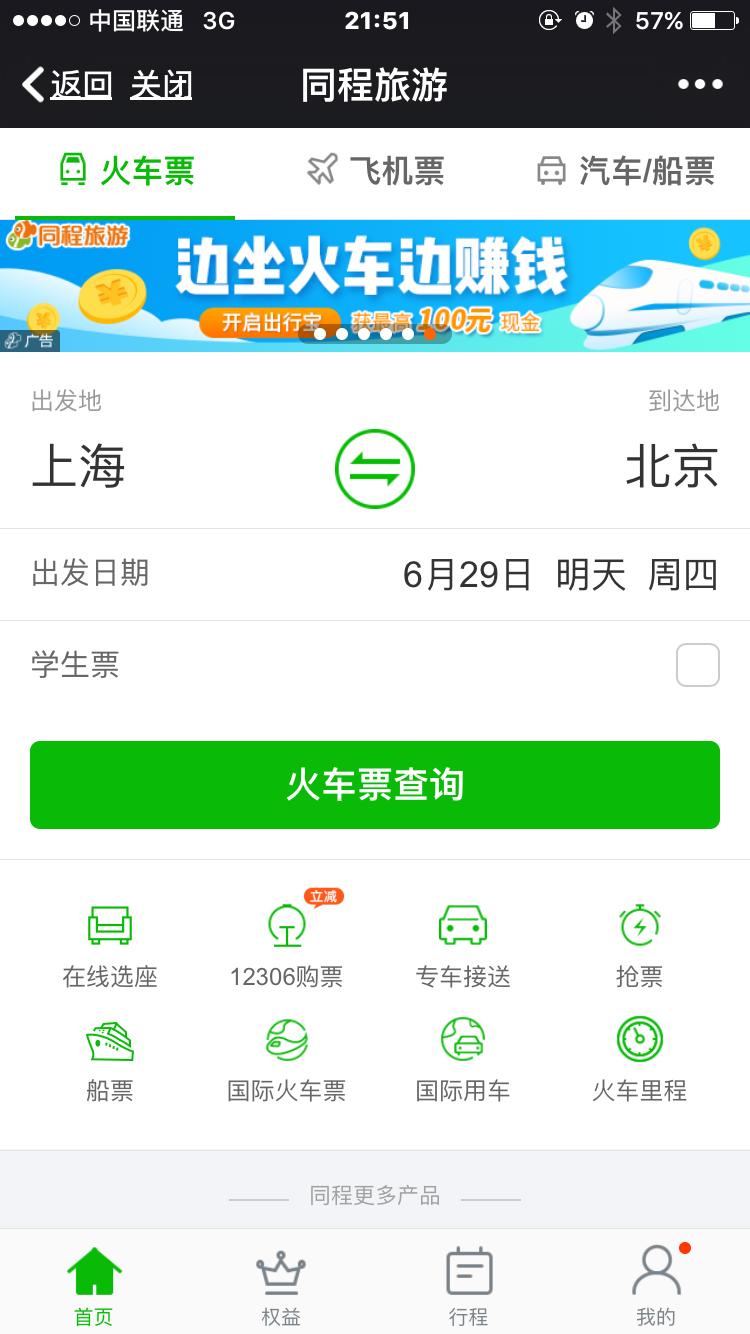750x1334 pixels.
Task: Expand 同程更多产品 to see more products
Action: 374,1196
